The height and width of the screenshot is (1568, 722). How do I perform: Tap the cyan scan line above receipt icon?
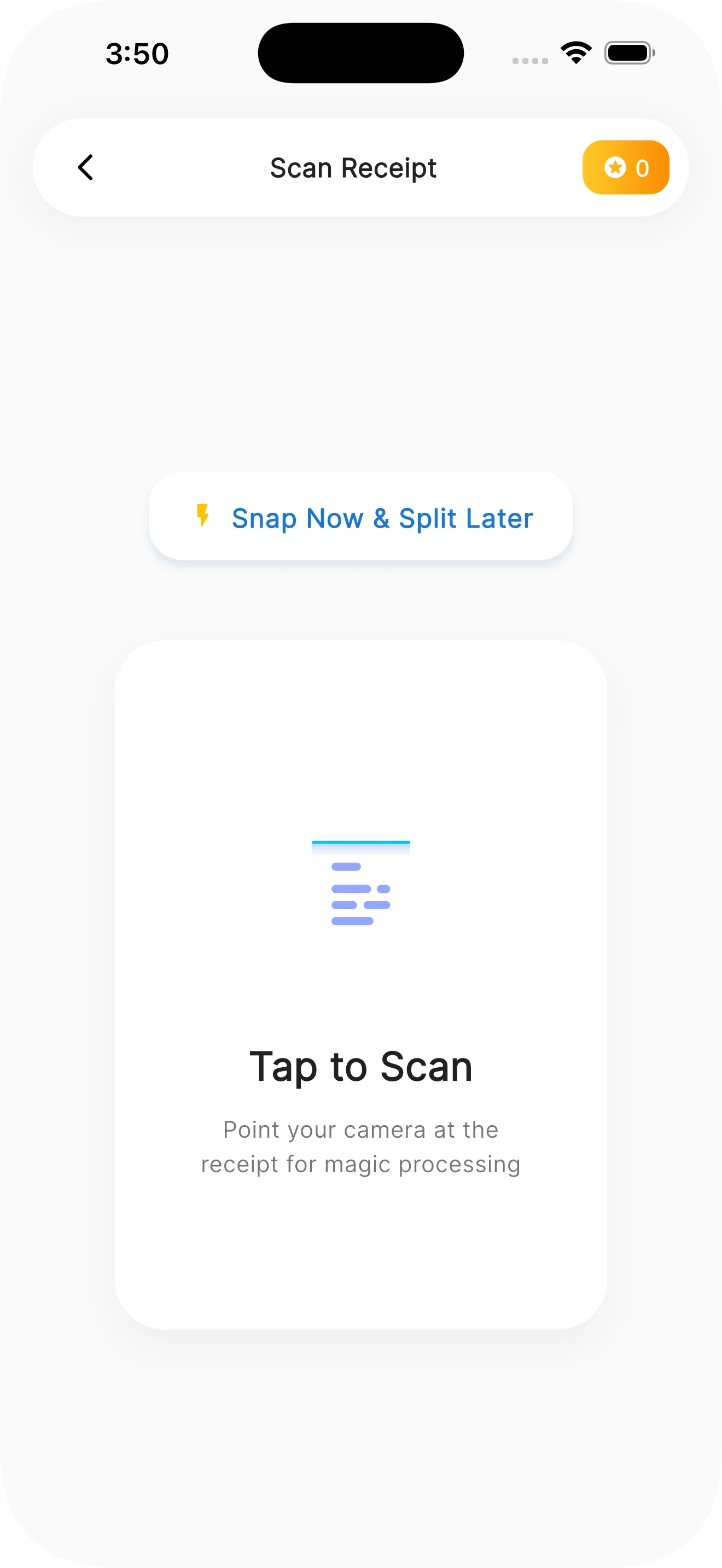tap(361, 843)
